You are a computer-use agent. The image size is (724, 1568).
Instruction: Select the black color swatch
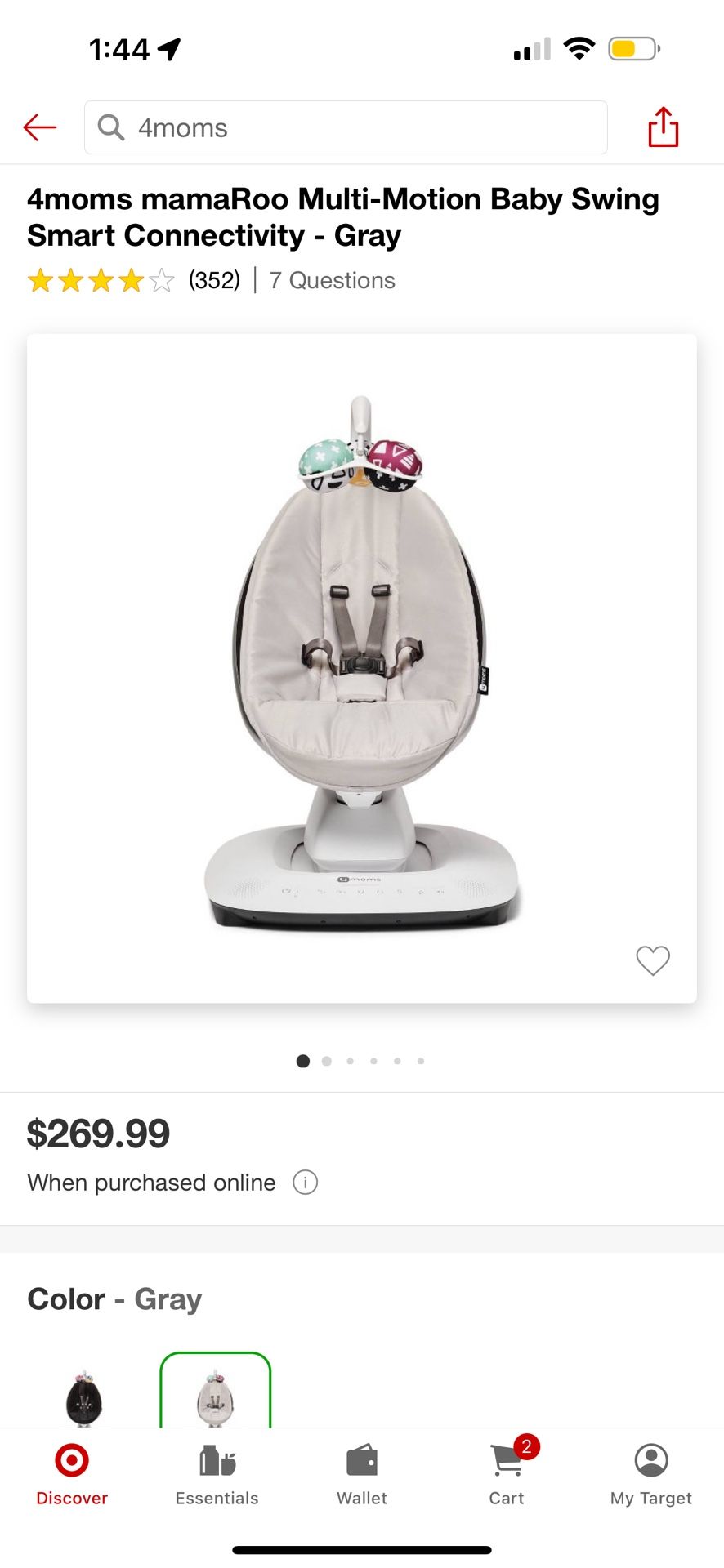coord(84,1396)
